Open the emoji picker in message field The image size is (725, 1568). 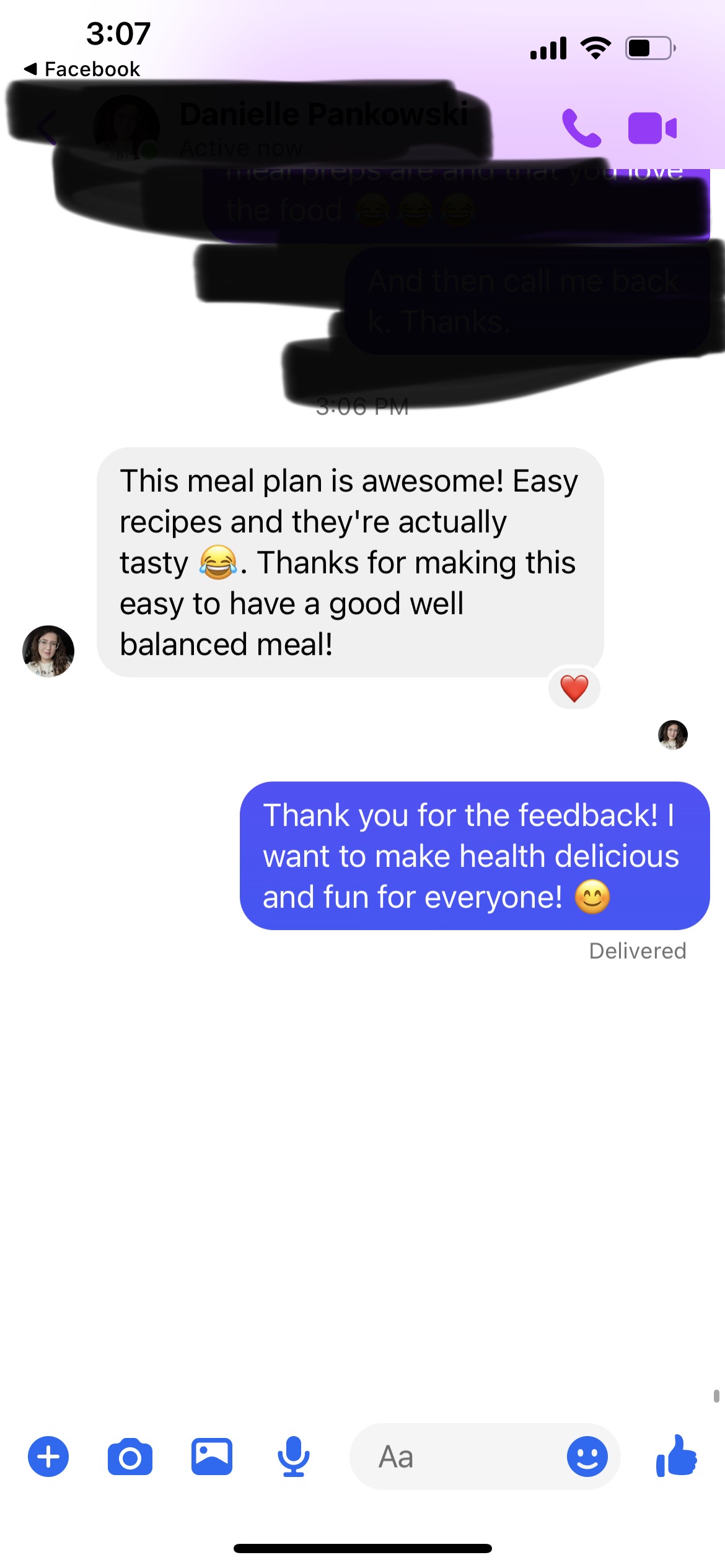point(587,1456)
